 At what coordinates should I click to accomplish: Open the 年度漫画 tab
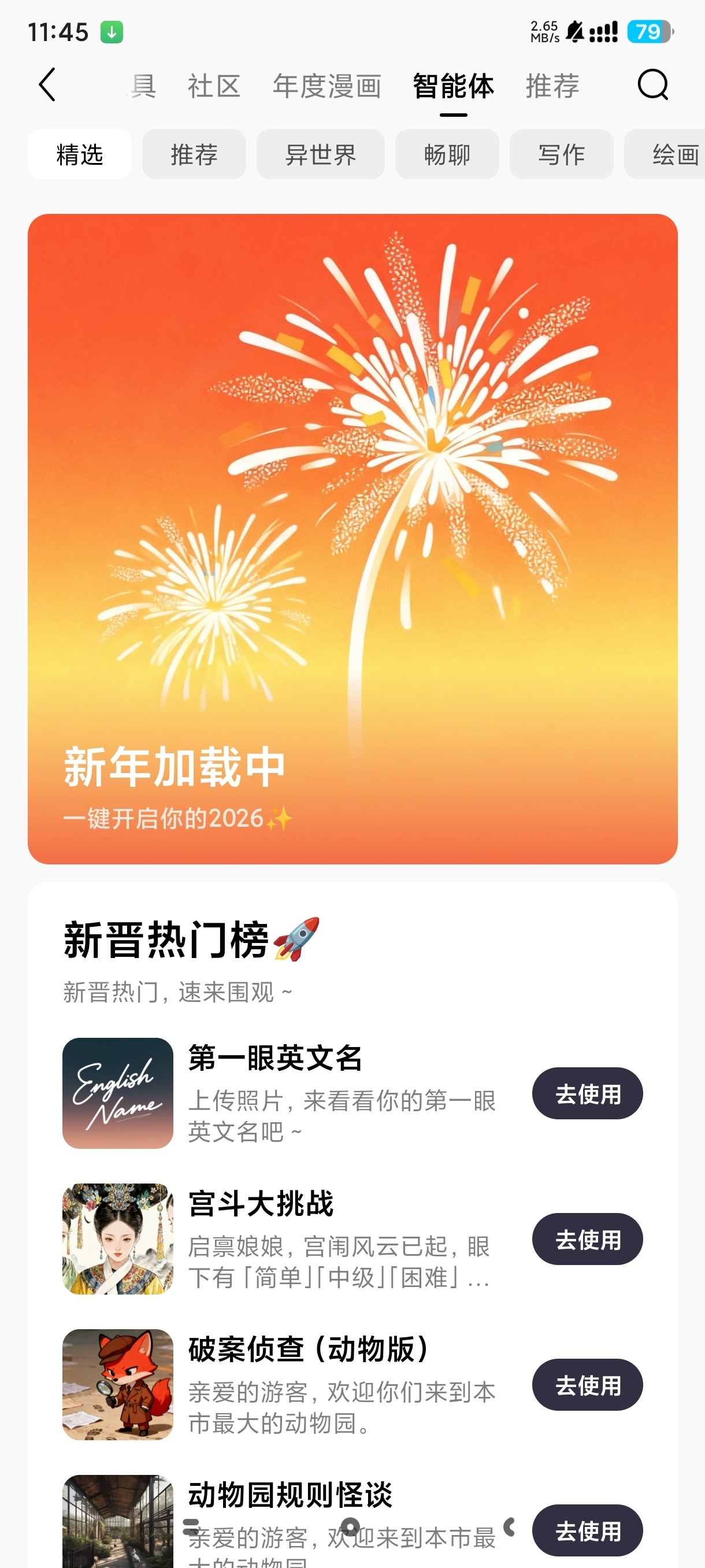(326, 85)
